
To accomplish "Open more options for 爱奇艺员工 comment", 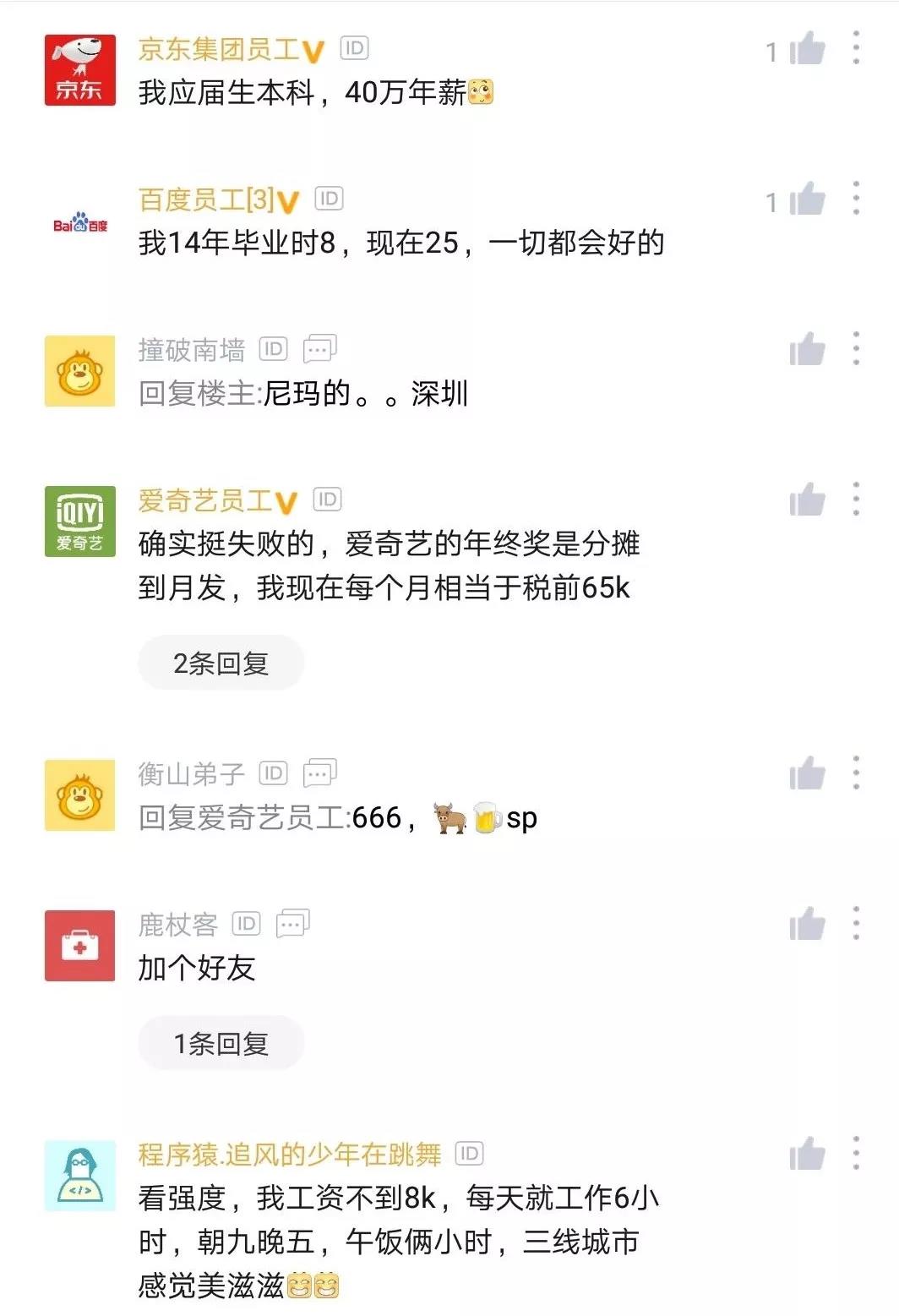I will click(x=856, y=499).
